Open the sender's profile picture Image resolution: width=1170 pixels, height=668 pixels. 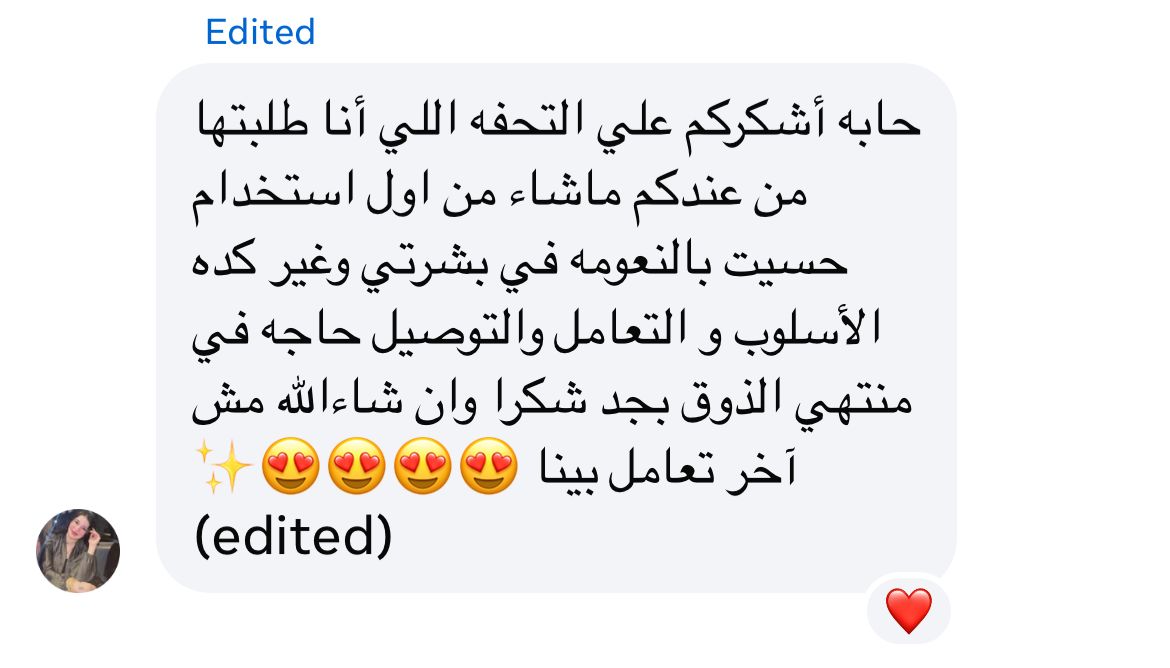pos(78,551)
